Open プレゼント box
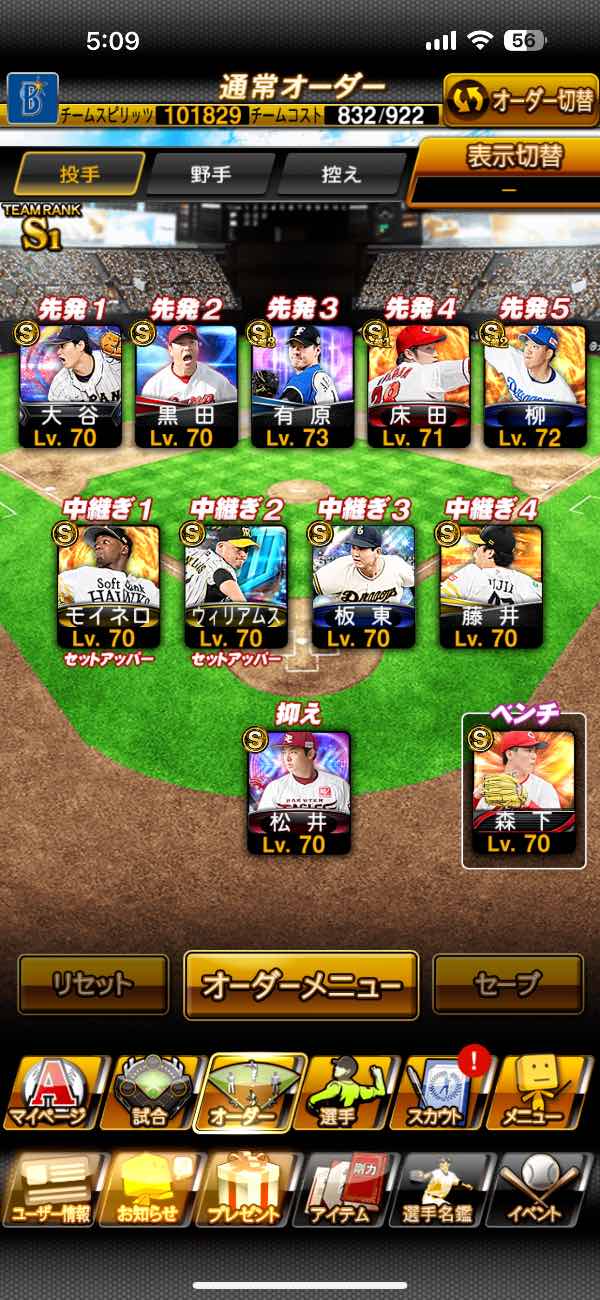The height and width of the screenshot is (1300, 600). tap(246, 1190)
